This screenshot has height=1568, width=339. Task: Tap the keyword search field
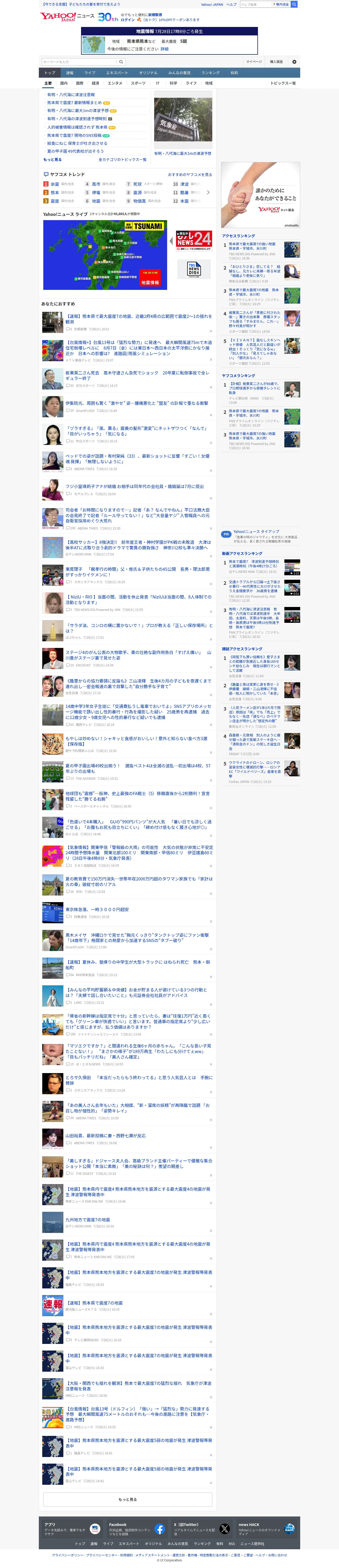(x=79, y=62)
